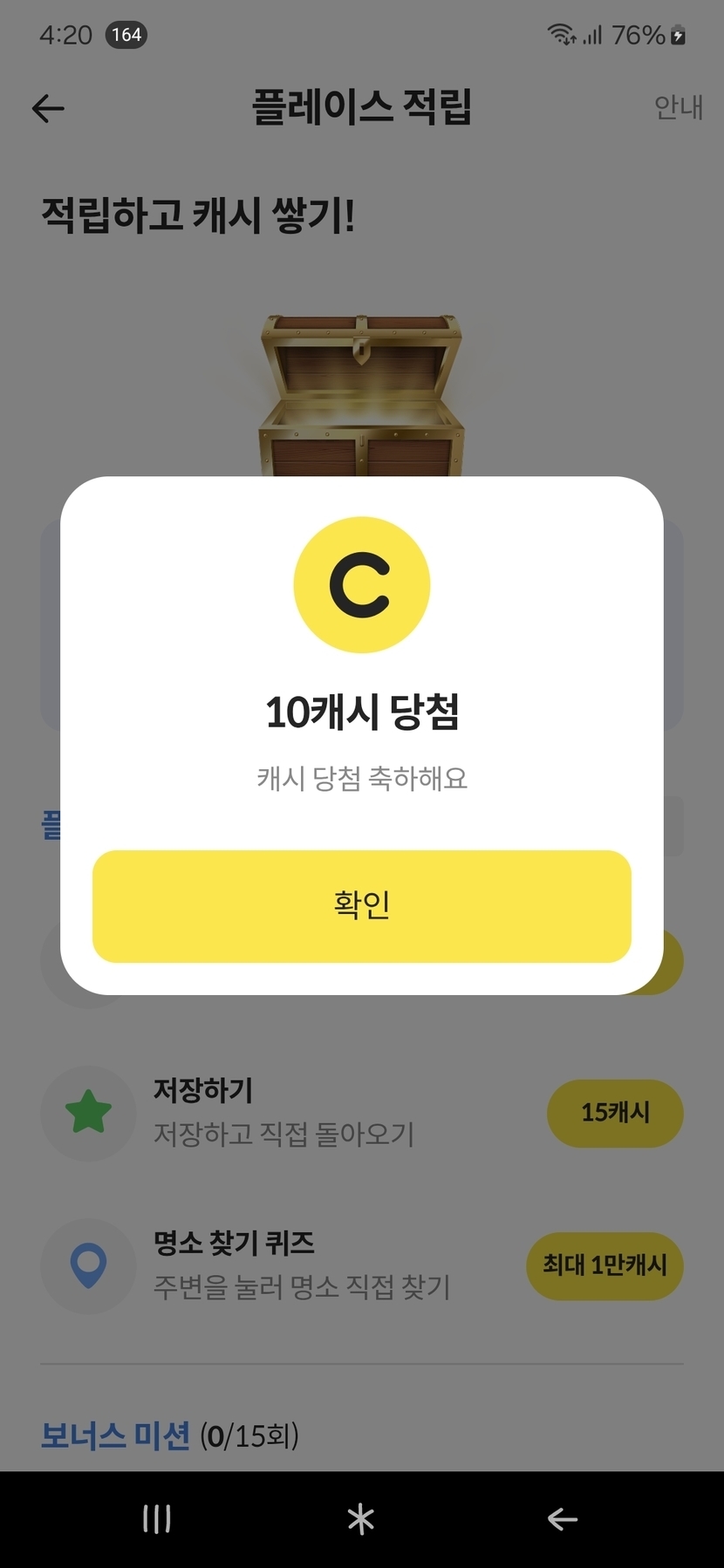The image size is (724, 1568).
Task: Claim the 15캐시 reward for 저장하기
Action: 614,1113
